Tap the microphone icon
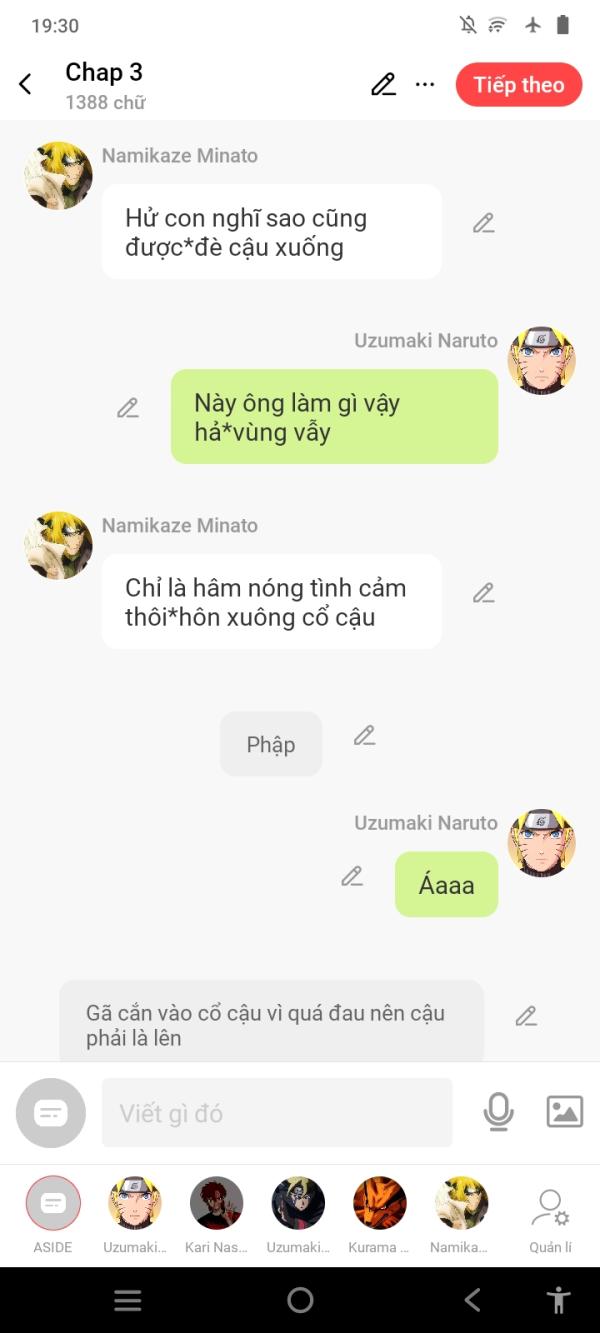Image resolution: width=600 pixels, height=1333 pixels. tap(498, 1111)
